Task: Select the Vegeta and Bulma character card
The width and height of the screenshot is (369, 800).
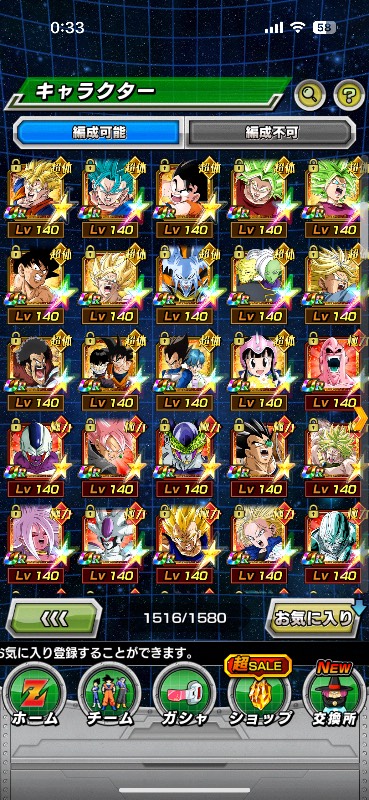Action: (x=185, y=372)
